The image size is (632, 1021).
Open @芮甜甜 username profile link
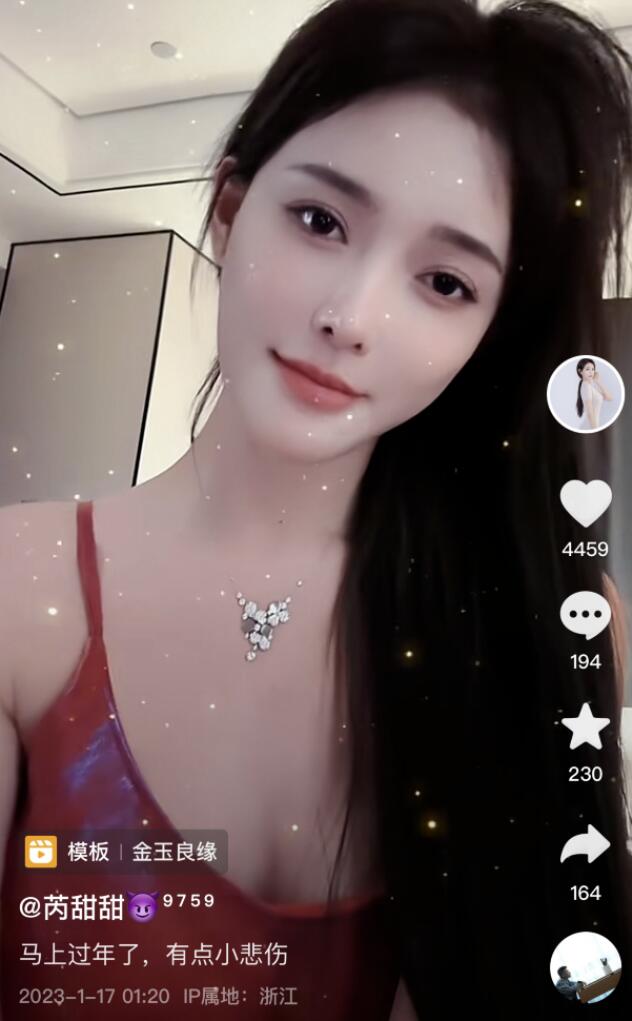pos(72,906)
